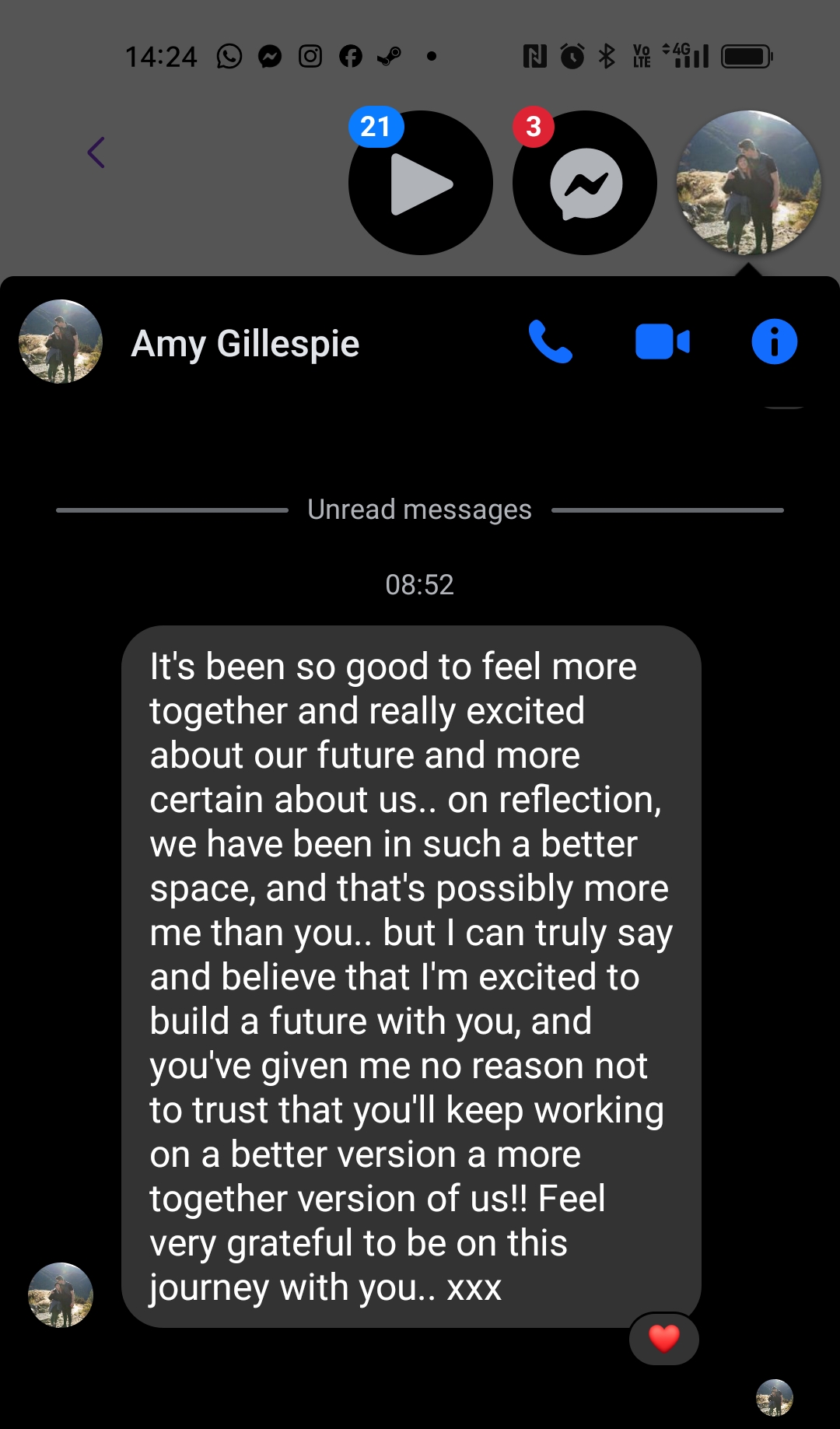Screen dimensions: 840x1429
Task: Start a video call with Amy Gillespie
Action: 662,342
